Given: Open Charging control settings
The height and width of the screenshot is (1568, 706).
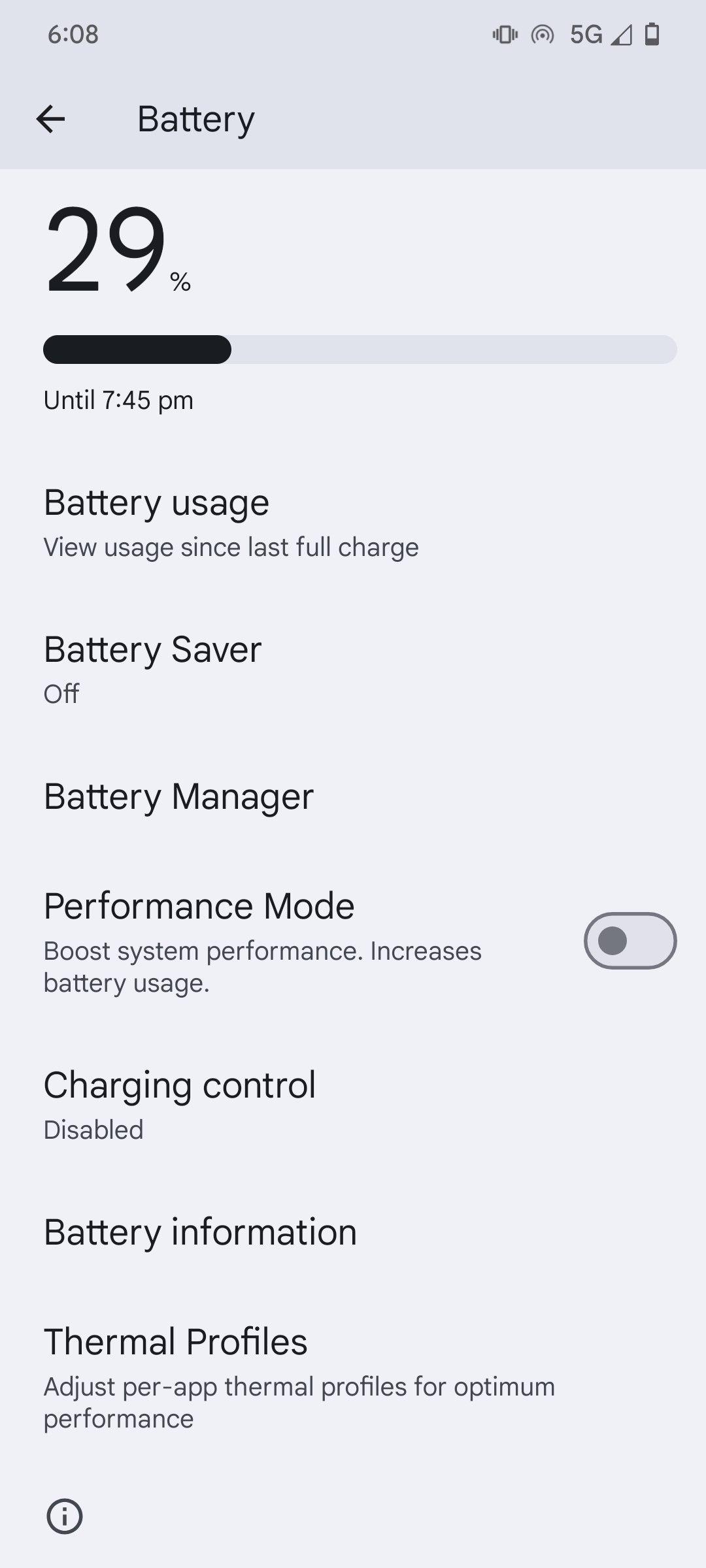Looking at the screenshot, I should point(353,1105).
